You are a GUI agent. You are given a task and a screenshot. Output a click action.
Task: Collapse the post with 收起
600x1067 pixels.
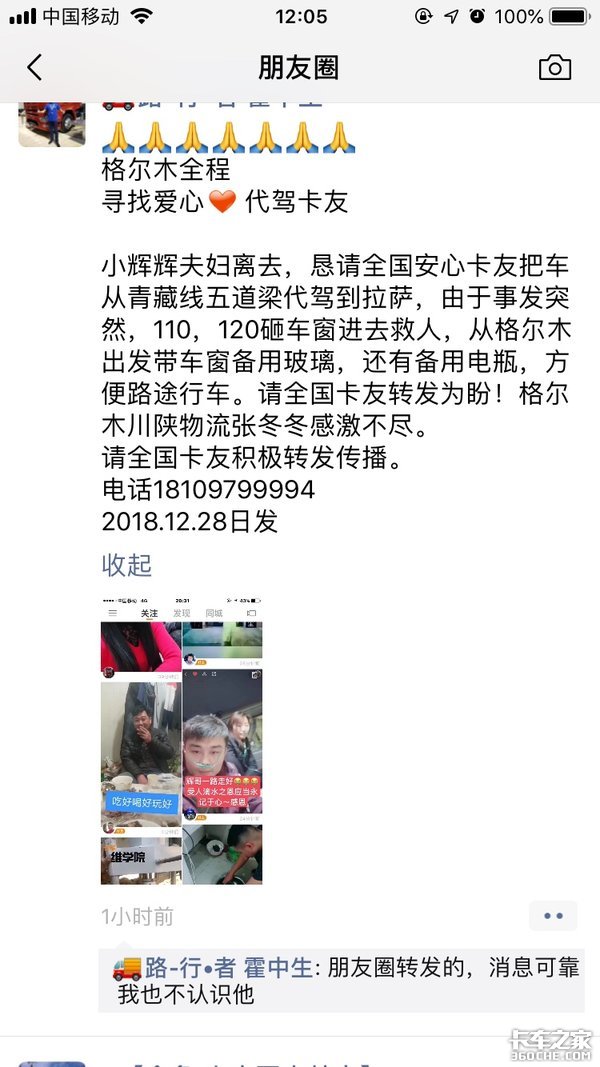127,565
